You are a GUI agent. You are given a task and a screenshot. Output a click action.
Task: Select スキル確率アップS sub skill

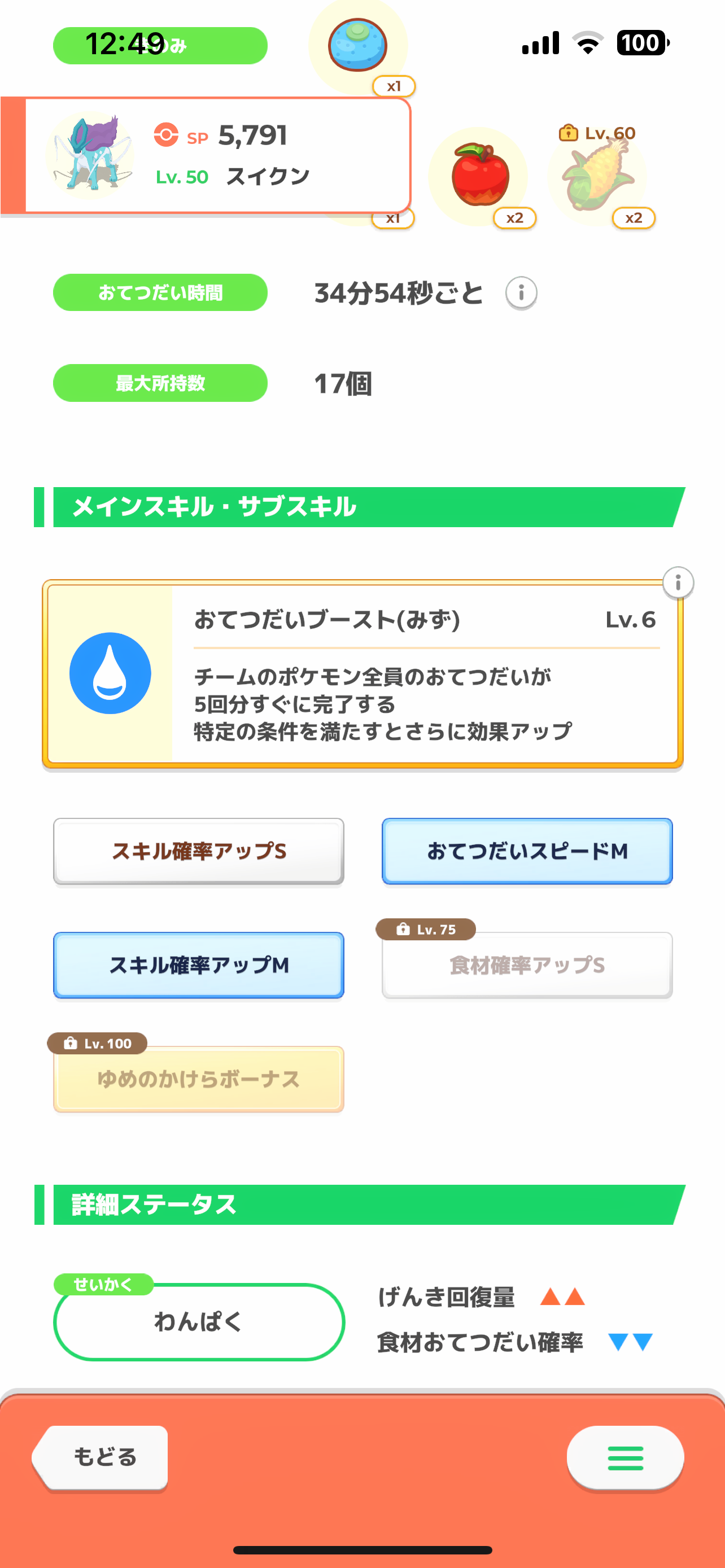point(198,851)
